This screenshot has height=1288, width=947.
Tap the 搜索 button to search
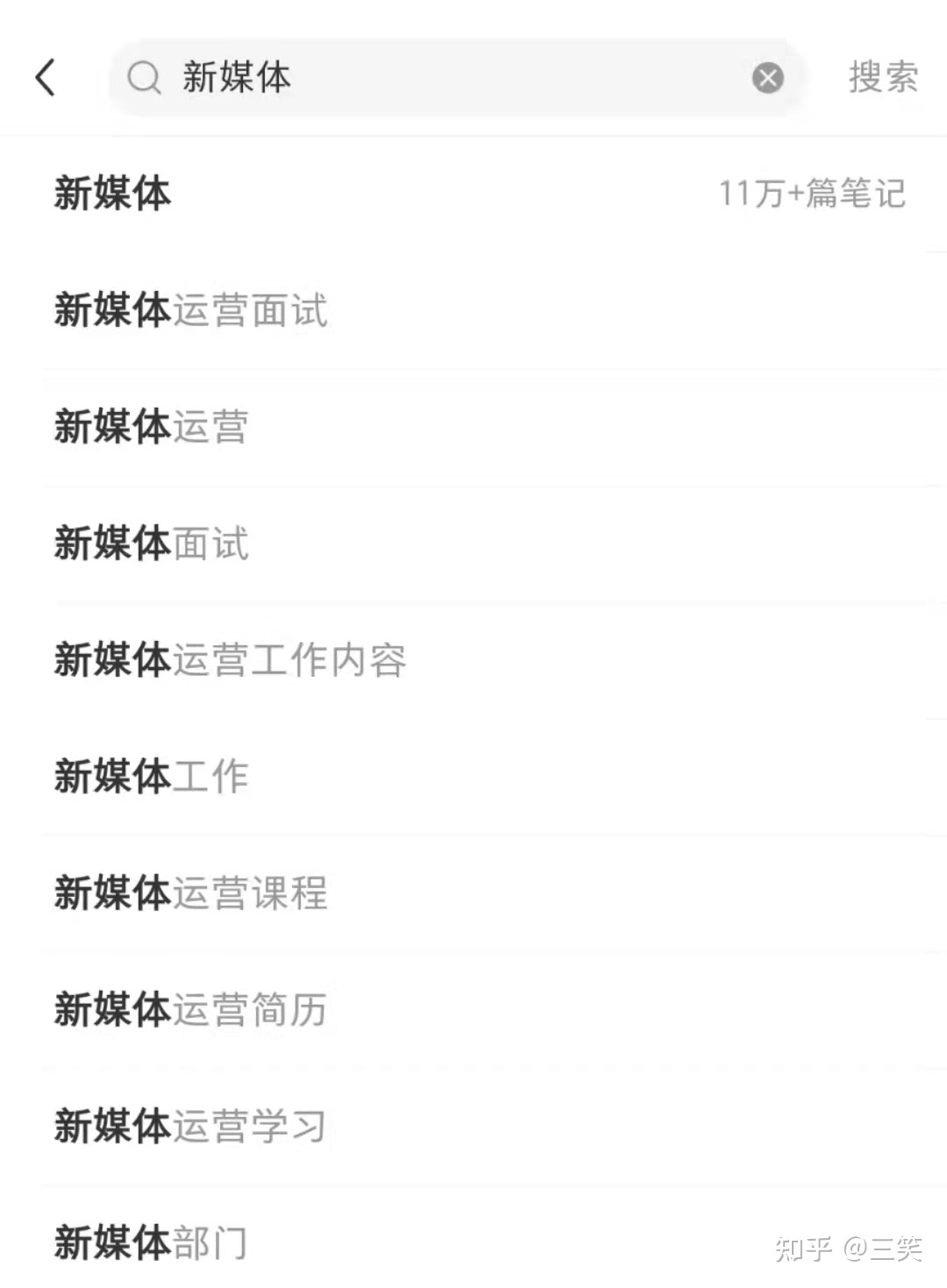coord(882,78)
